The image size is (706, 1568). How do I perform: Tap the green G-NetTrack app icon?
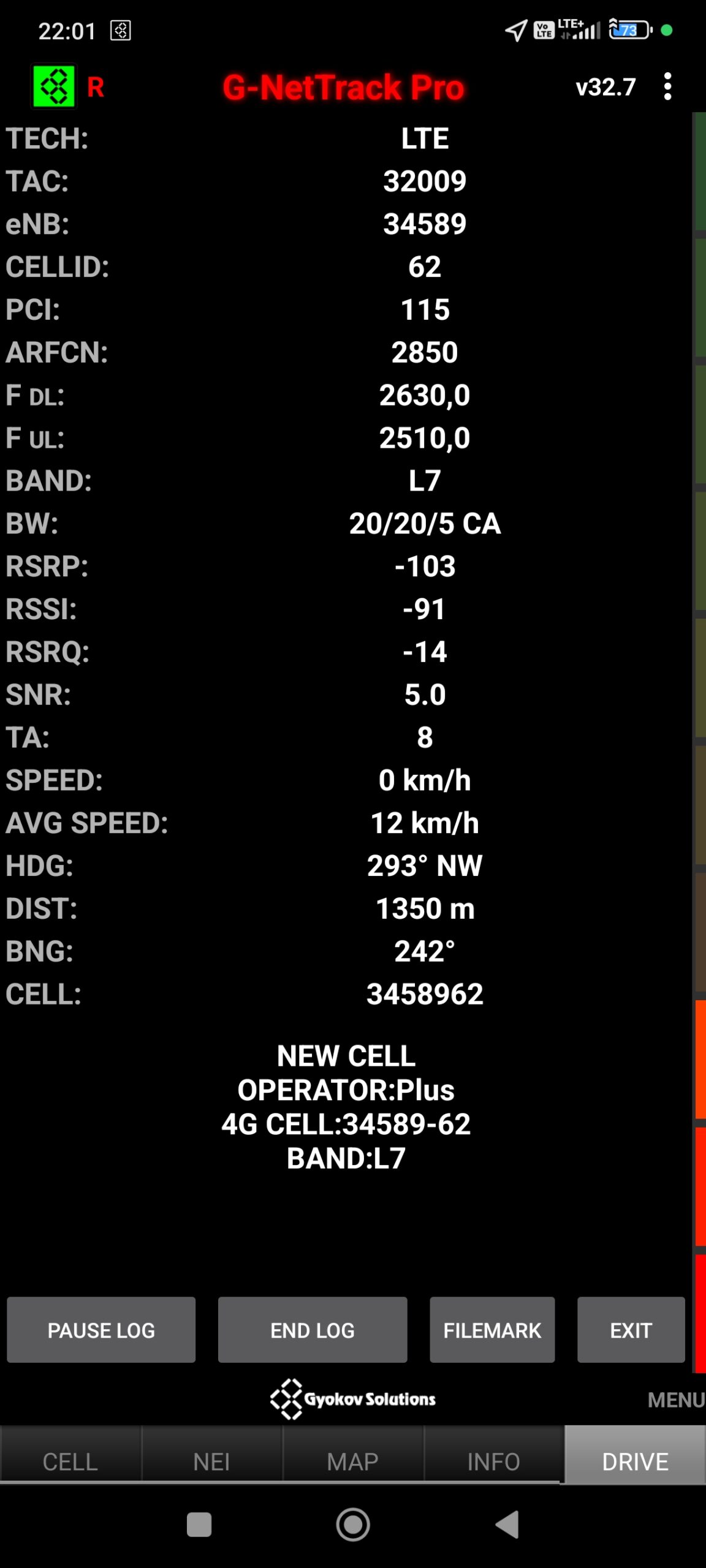click(x=54, y=86)
